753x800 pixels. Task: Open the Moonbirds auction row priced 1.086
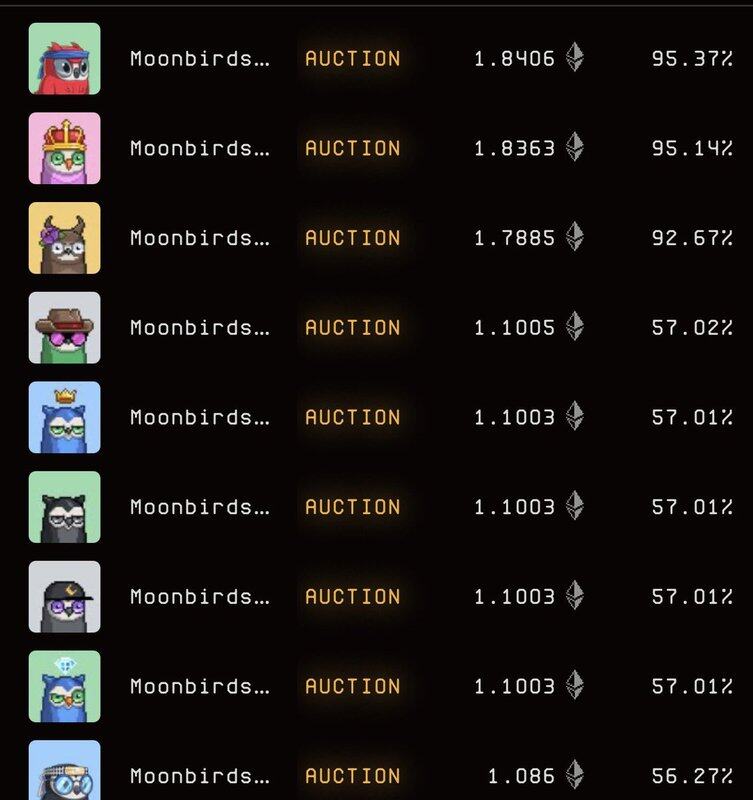pyautogui.click(x=200, y=776)
